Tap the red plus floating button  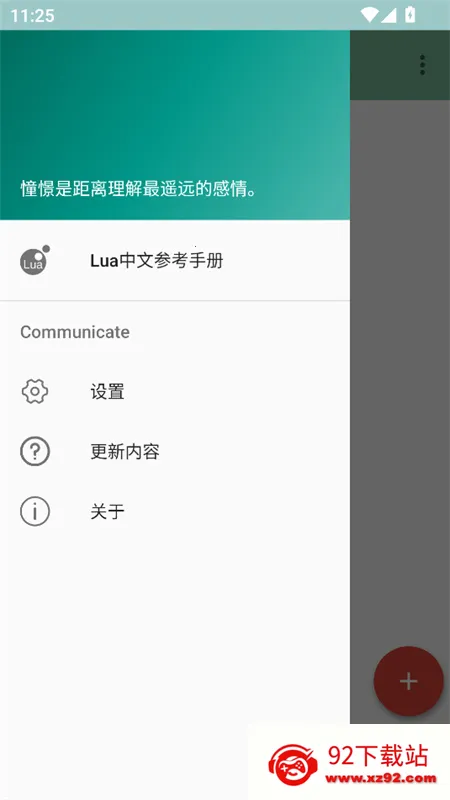pos(408,681)
